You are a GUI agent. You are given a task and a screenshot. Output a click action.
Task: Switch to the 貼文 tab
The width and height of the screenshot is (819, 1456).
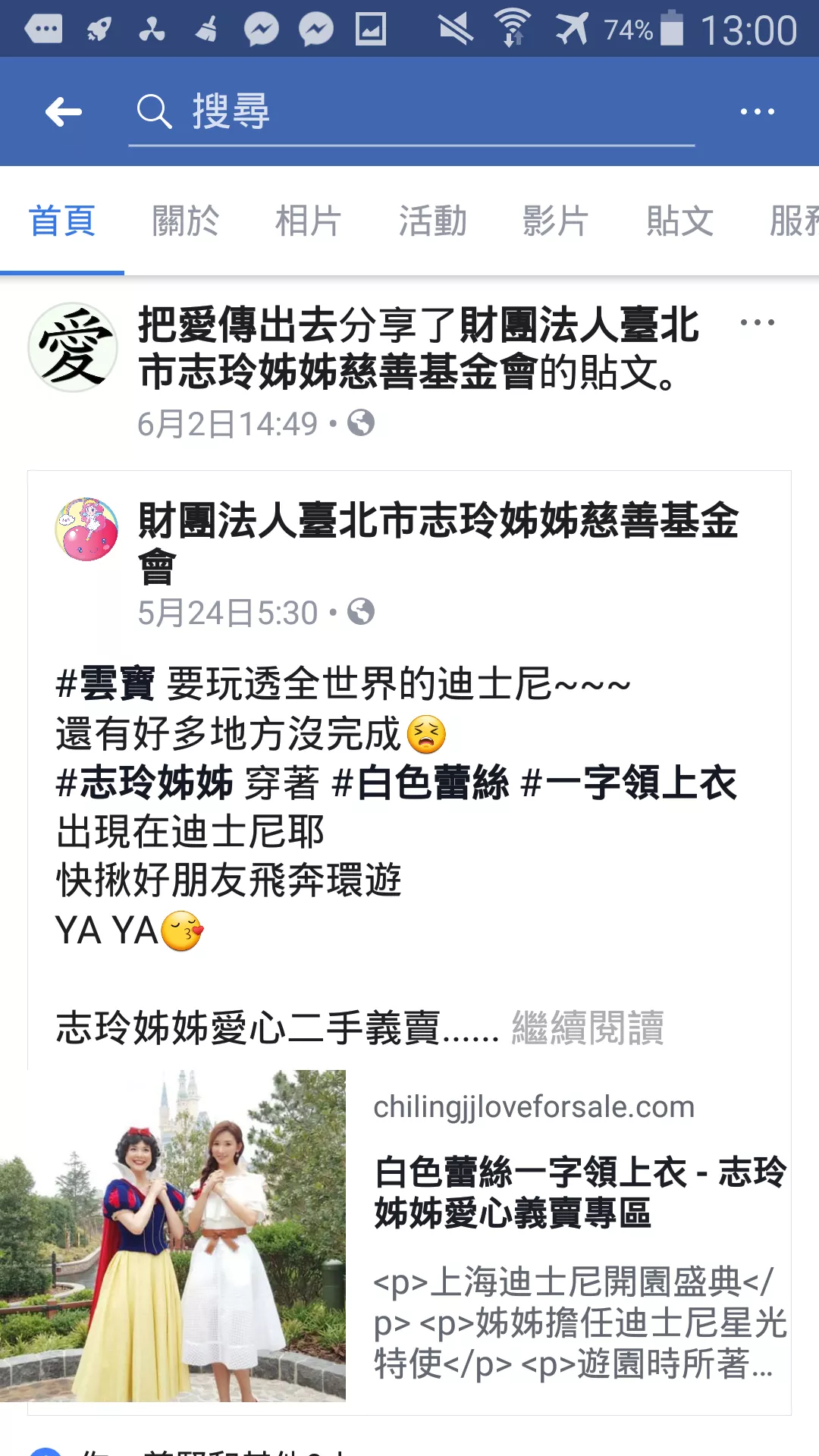(x=679, y=221)
